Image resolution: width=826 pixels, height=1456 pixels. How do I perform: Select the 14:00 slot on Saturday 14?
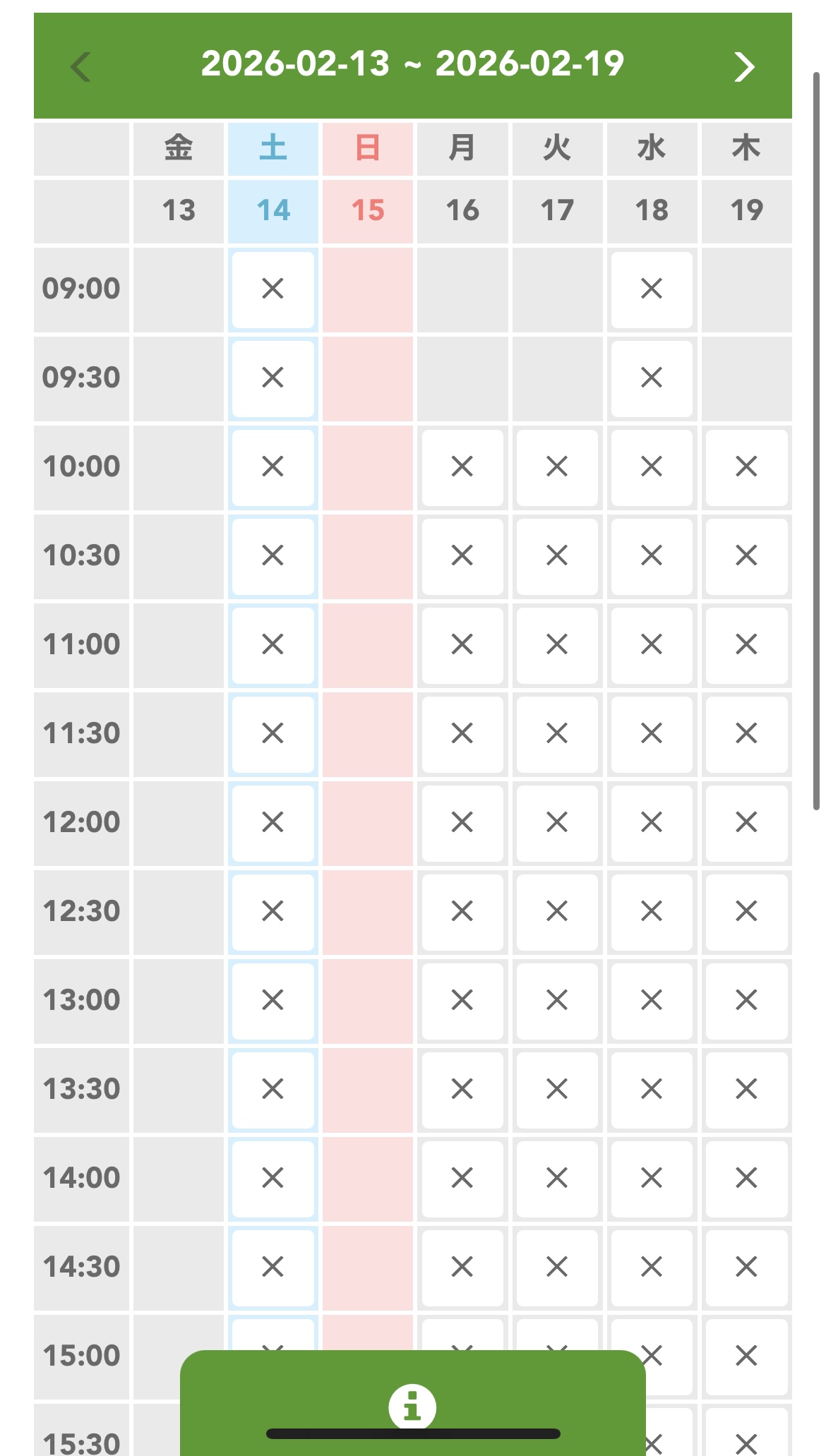coord(273,1179)
